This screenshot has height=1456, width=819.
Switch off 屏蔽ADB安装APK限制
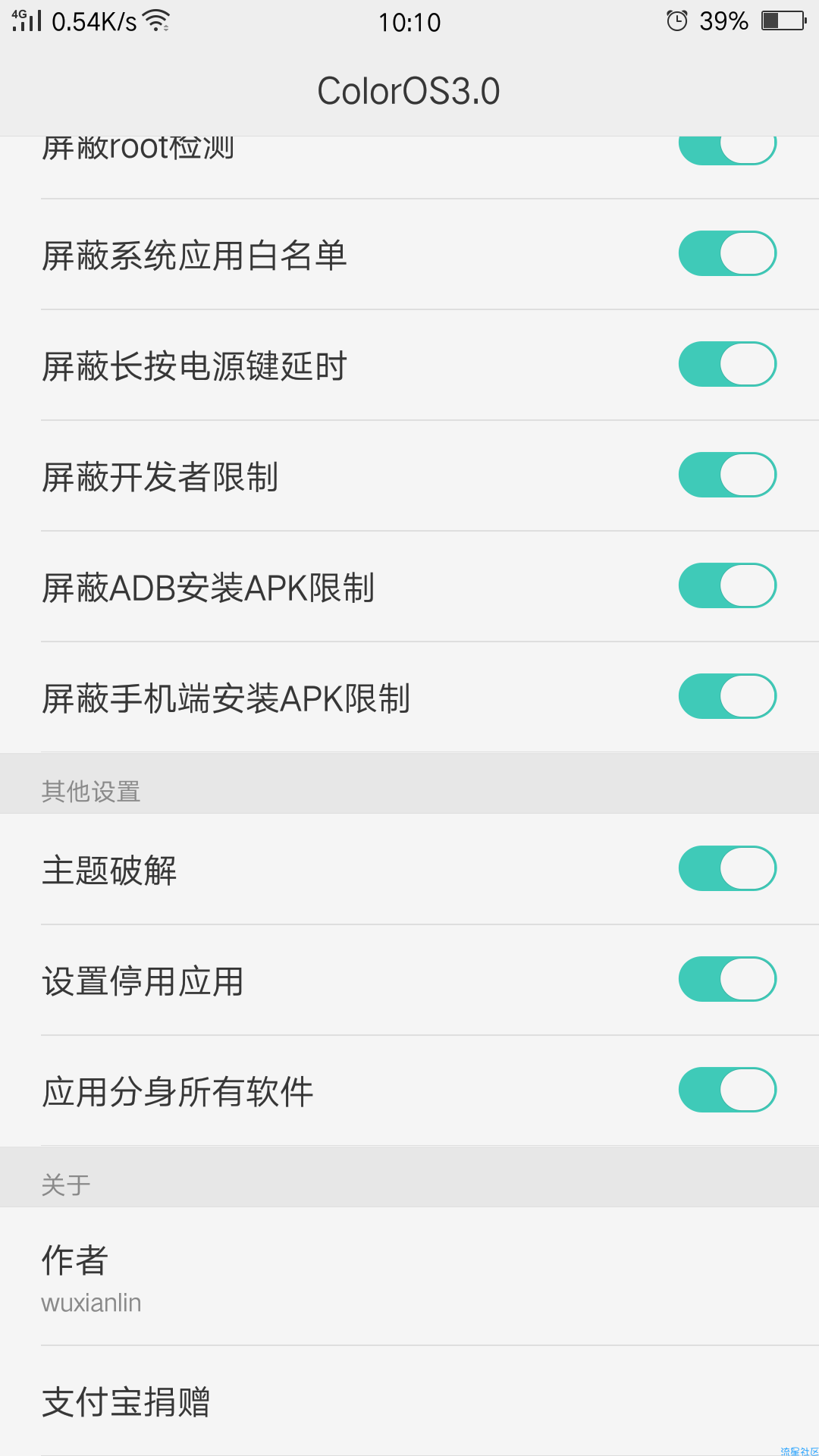point(727,585)
